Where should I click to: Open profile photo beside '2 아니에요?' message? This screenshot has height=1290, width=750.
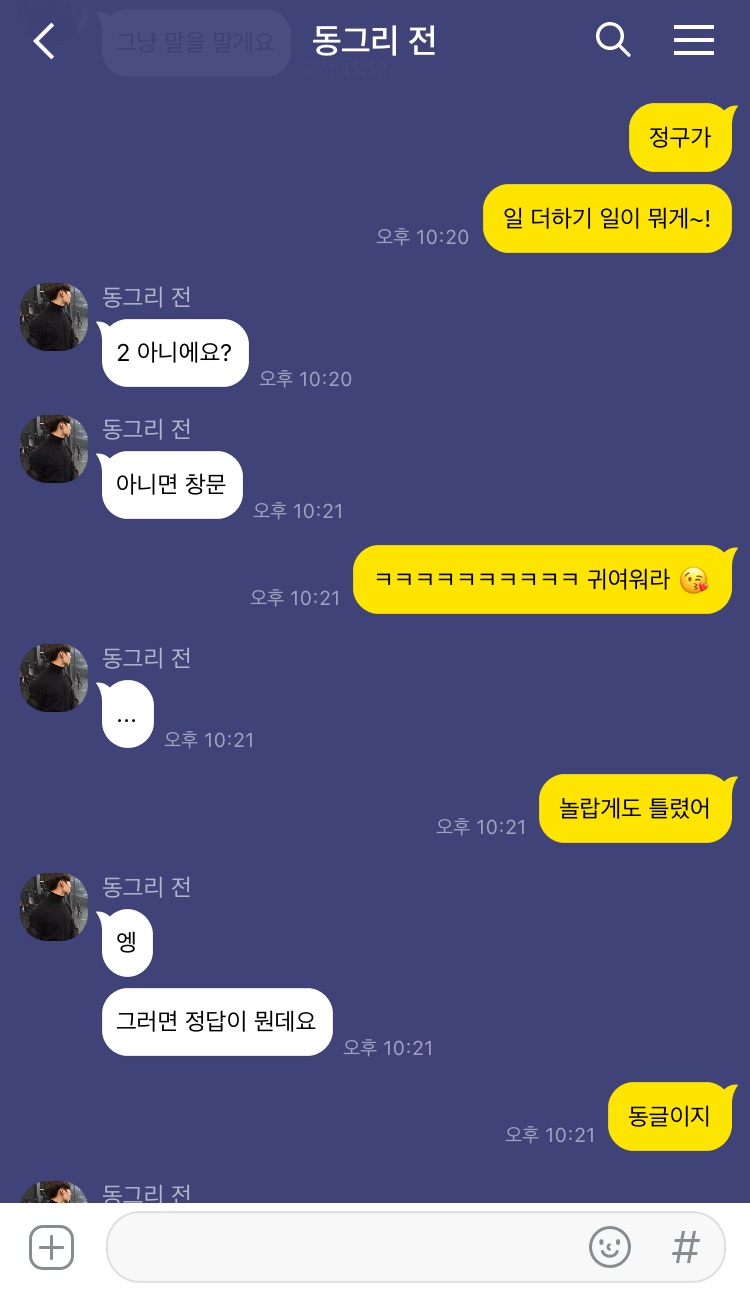pyautogui.click(x=54, y=317)
